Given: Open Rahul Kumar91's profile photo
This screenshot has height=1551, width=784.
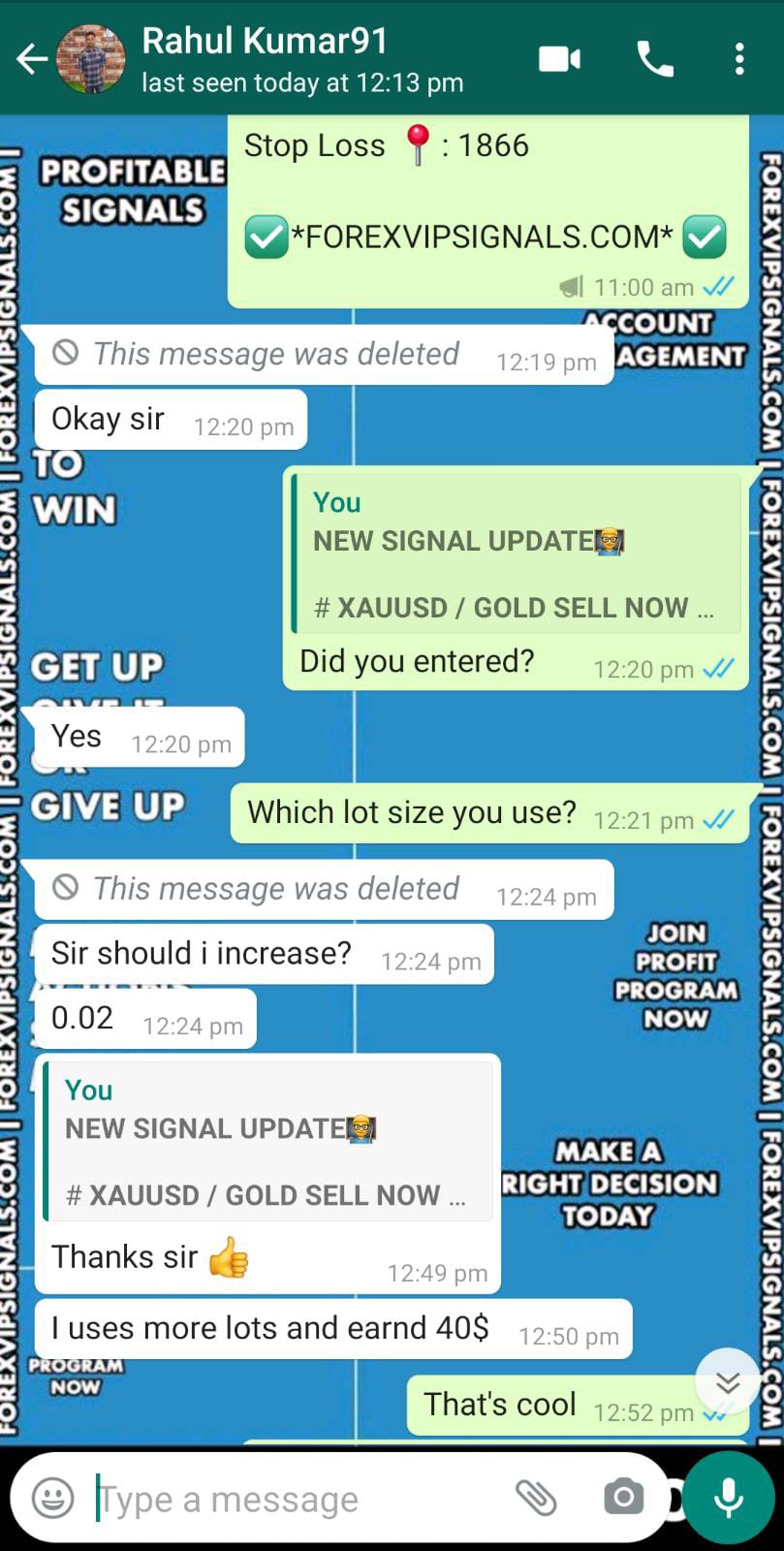Looking at the screenshot, I should [91, 60].
